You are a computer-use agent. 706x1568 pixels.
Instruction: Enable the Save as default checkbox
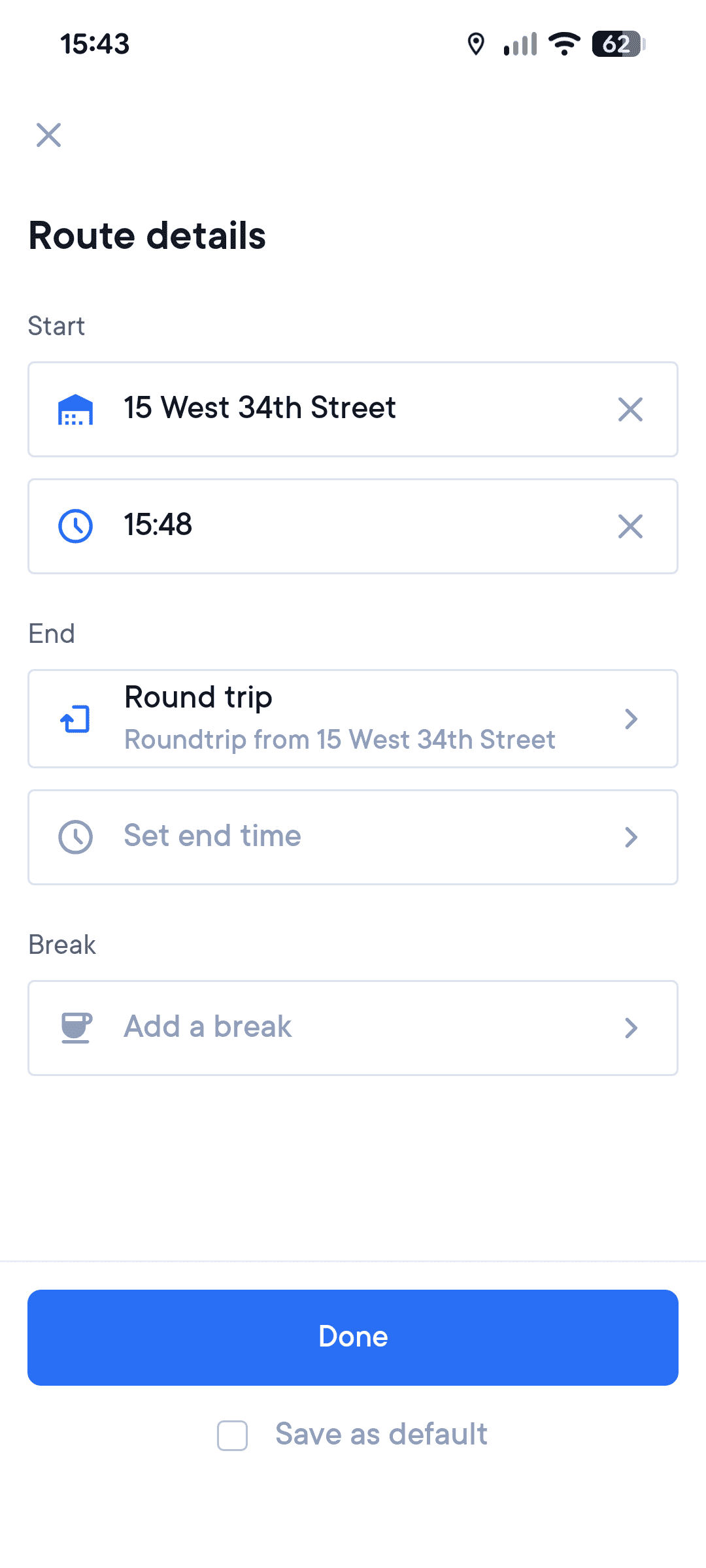pyautogui.click(x=232, y=1434)
